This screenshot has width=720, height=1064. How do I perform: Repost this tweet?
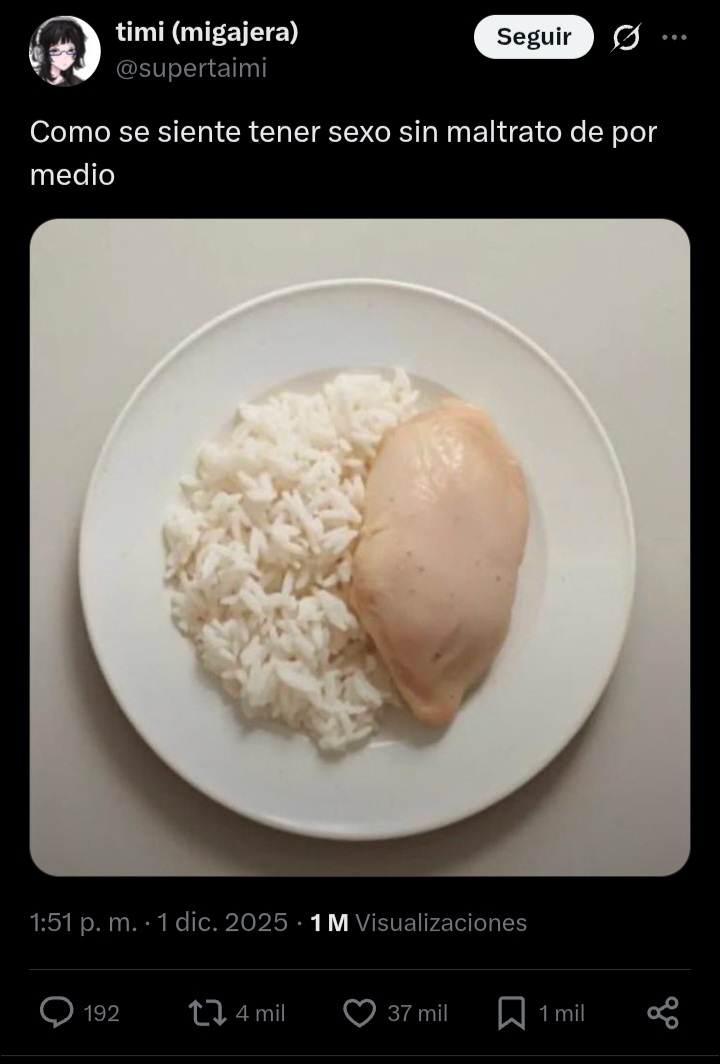[208, 1013]
